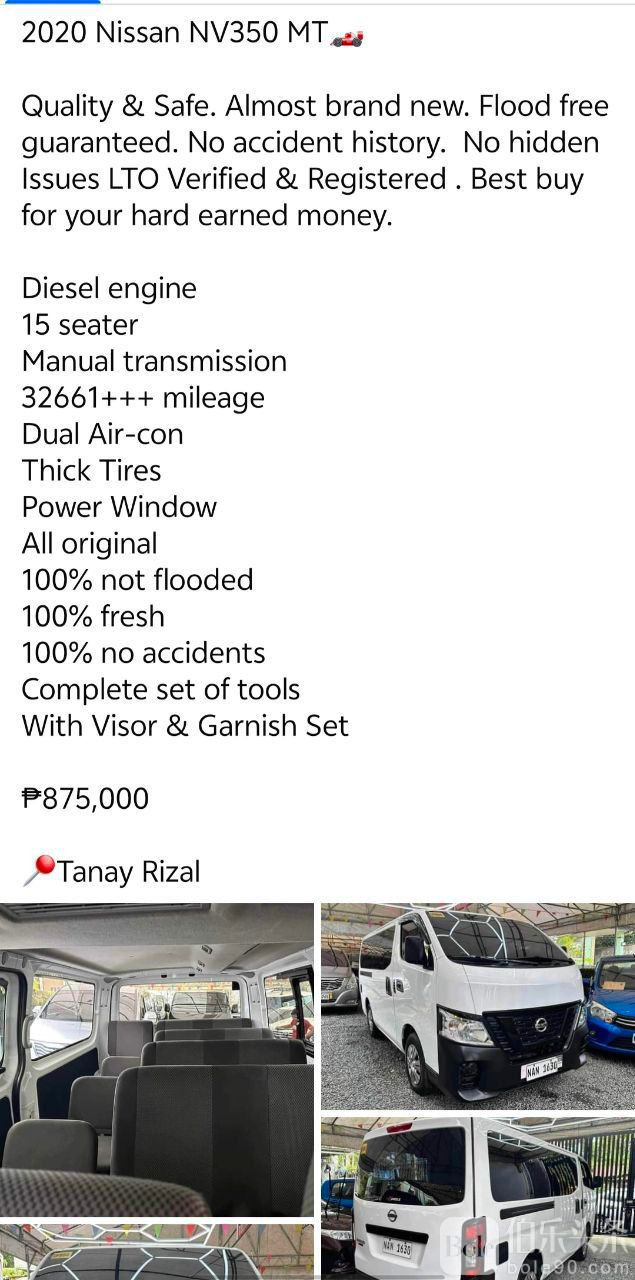This screenshot has height=1280, width=635.
Task: Open the front view photo of the white van
Action: pyautogui.click(x=477, y=1006)
